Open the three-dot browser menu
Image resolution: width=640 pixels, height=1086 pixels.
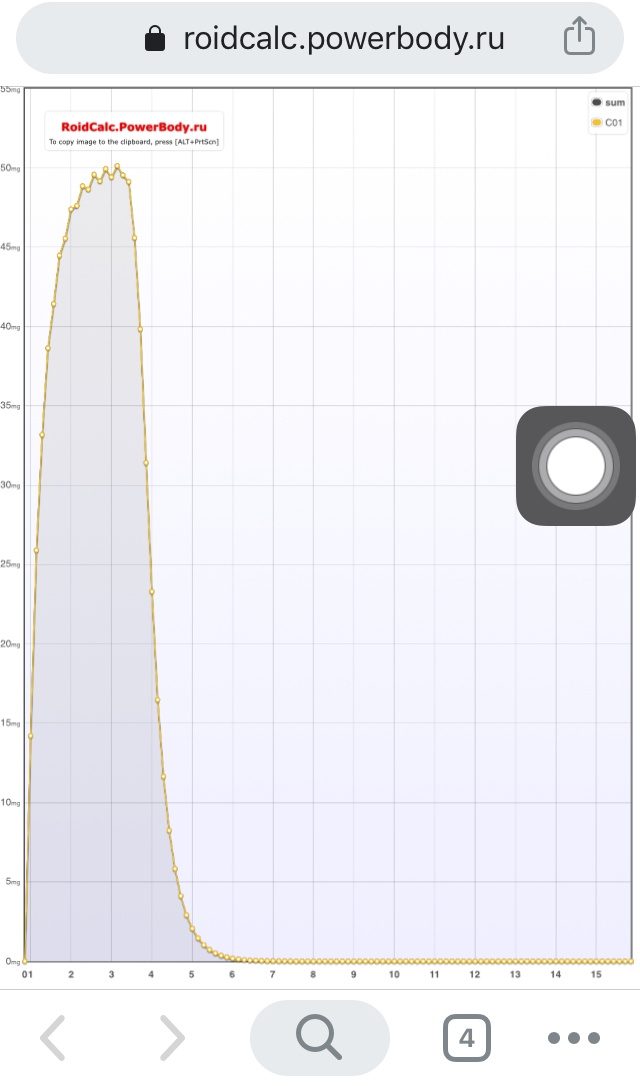click(x=574, y=1038)
